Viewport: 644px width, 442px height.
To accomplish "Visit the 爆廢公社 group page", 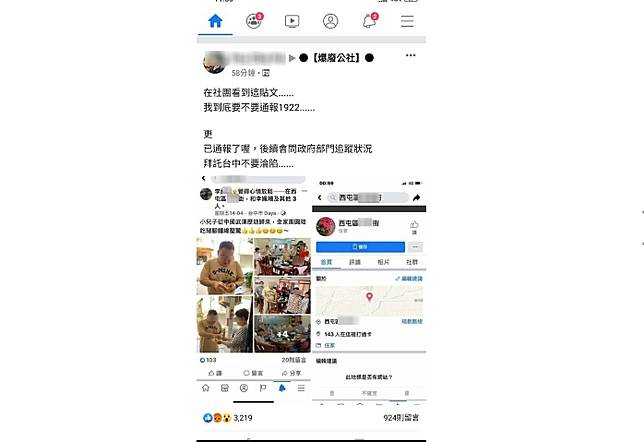I will pyautogui.click(x=337, y=58).
